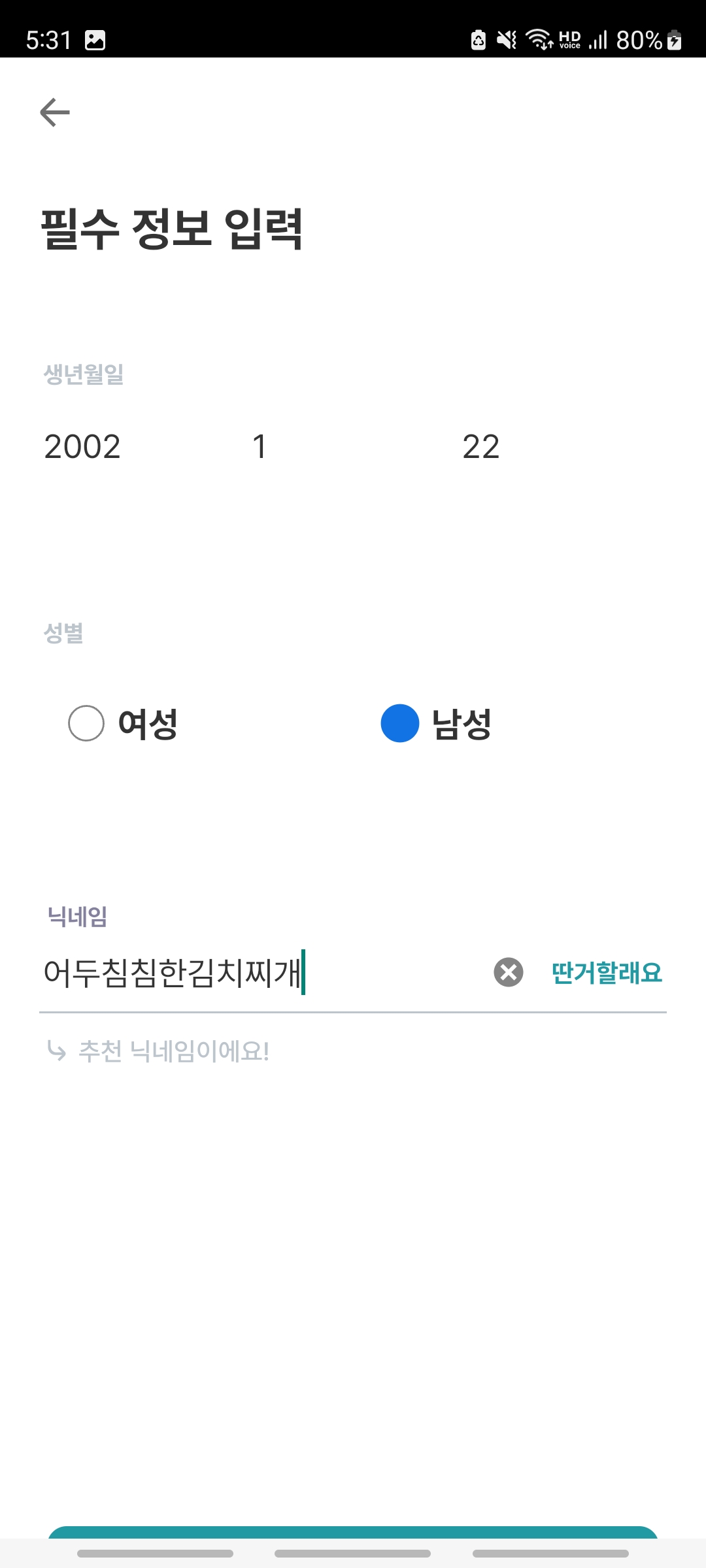
Task: Clear the nickname with the X icon
Action: tap(509, 972)
